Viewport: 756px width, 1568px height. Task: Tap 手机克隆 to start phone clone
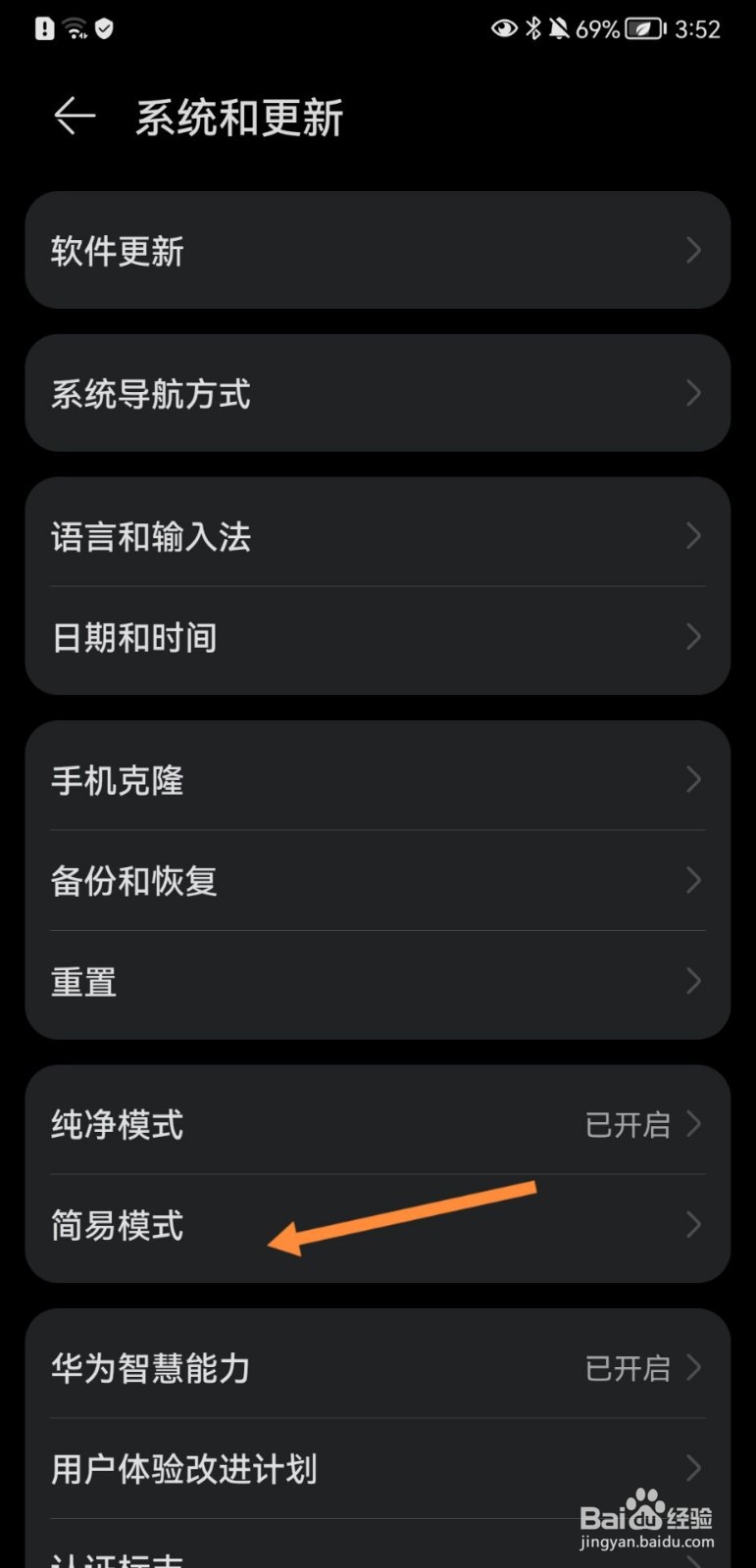tap(378, 780)
